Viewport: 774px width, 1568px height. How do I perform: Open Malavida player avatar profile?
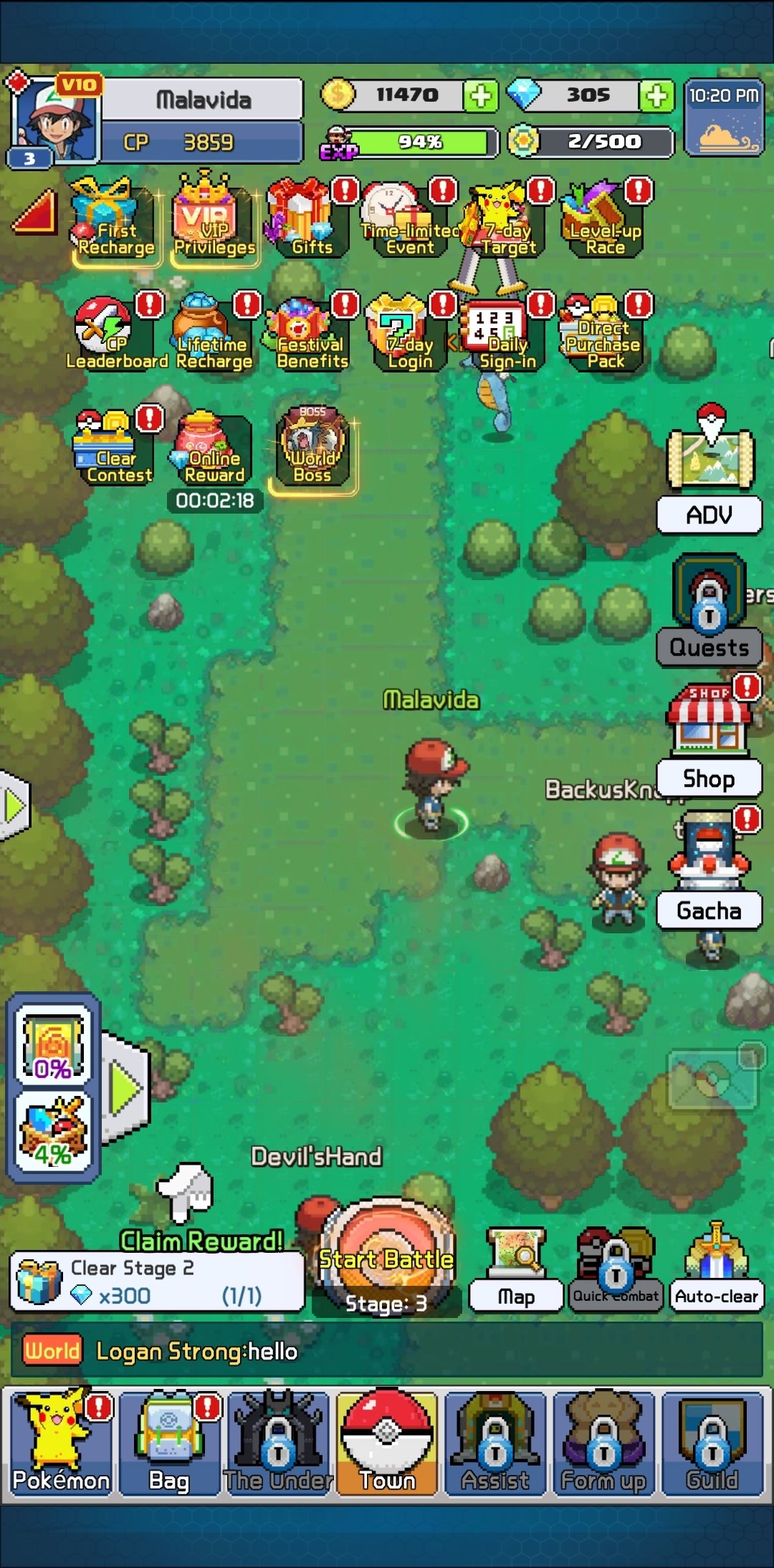[x=54, y=120]
